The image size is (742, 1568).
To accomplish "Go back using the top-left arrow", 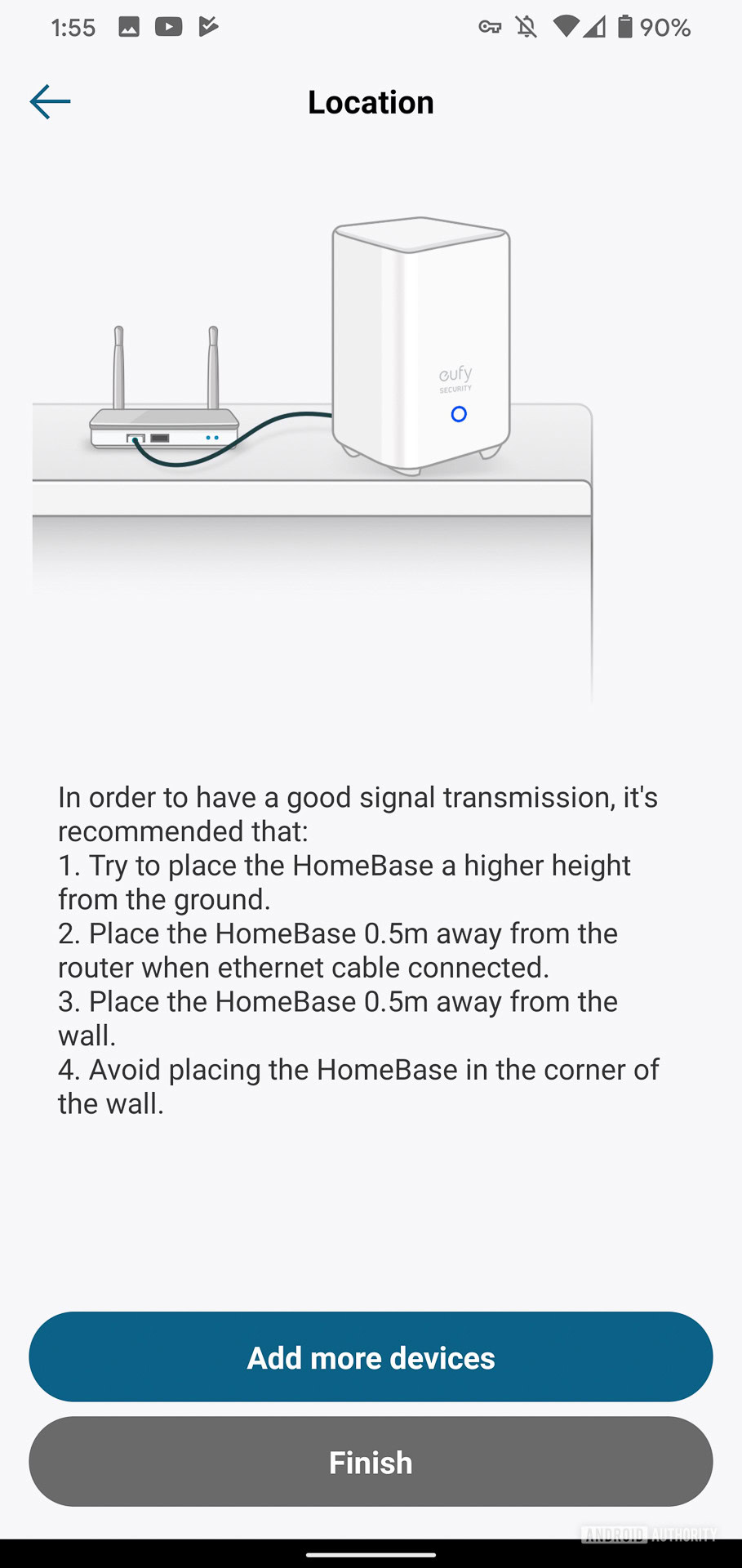I will tap(50, 102).
